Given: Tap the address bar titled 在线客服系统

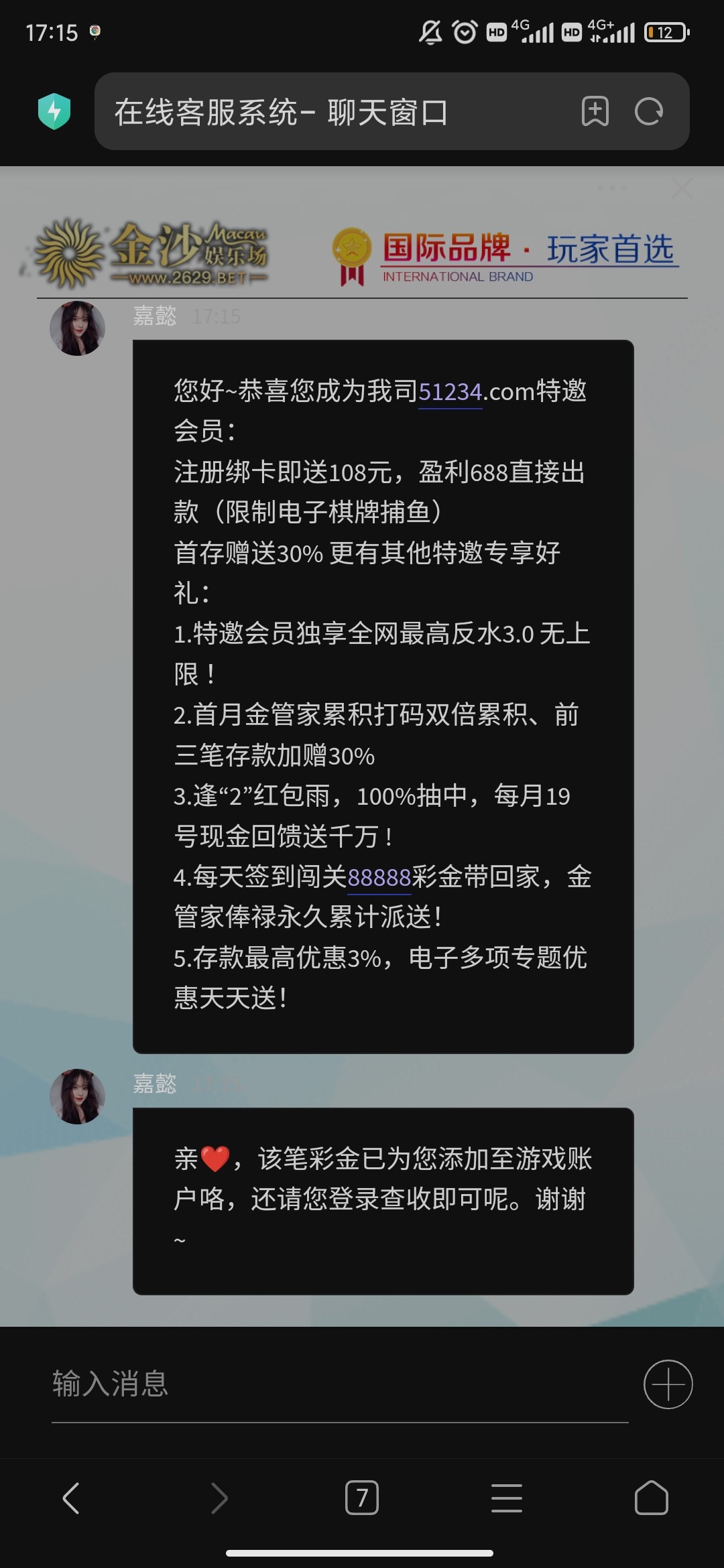Looking at the screenshot, I should click(335, 112).
